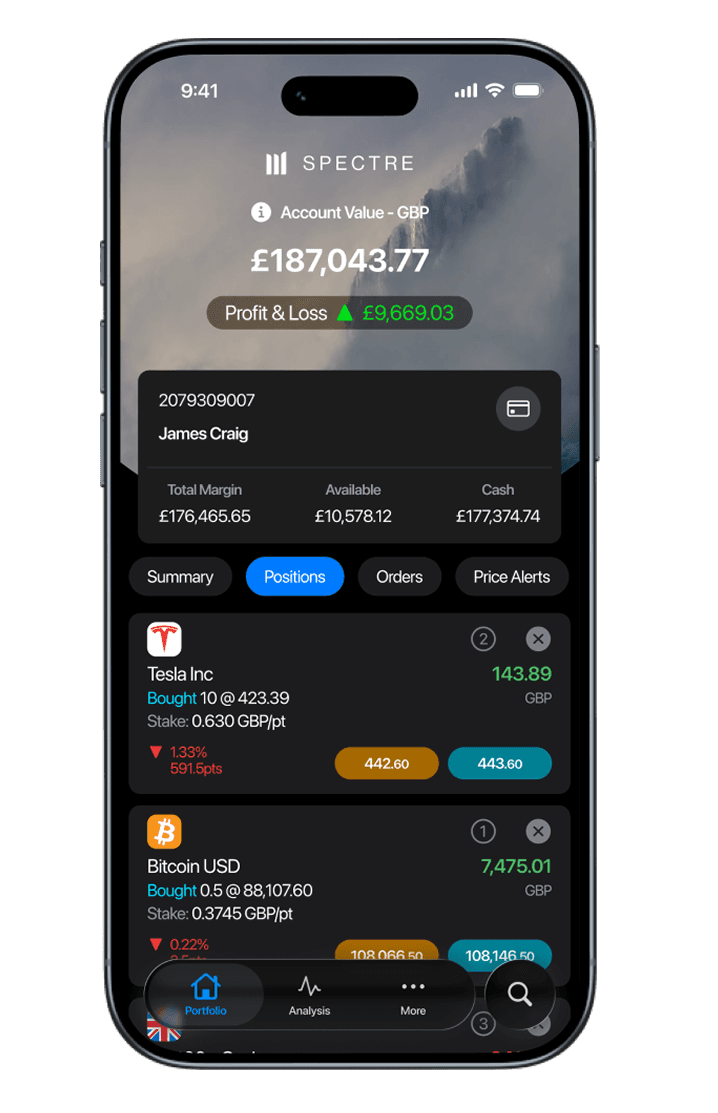Screen dimensions: 718x1113
Task: Open the card icon beside James Craig
Action: click(x=518, y=409)
